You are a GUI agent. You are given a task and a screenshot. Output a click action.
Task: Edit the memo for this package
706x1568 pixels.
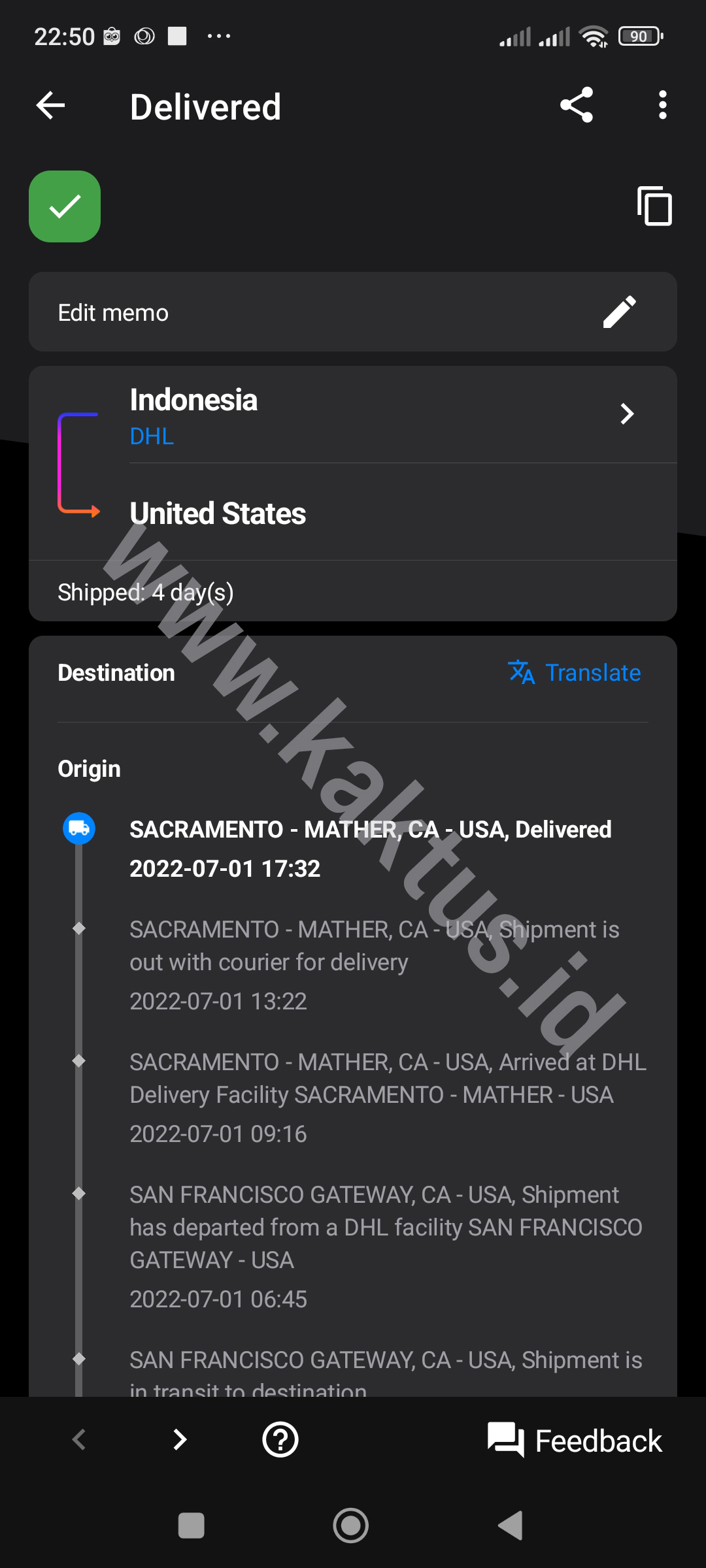click(x=618, y=312)
